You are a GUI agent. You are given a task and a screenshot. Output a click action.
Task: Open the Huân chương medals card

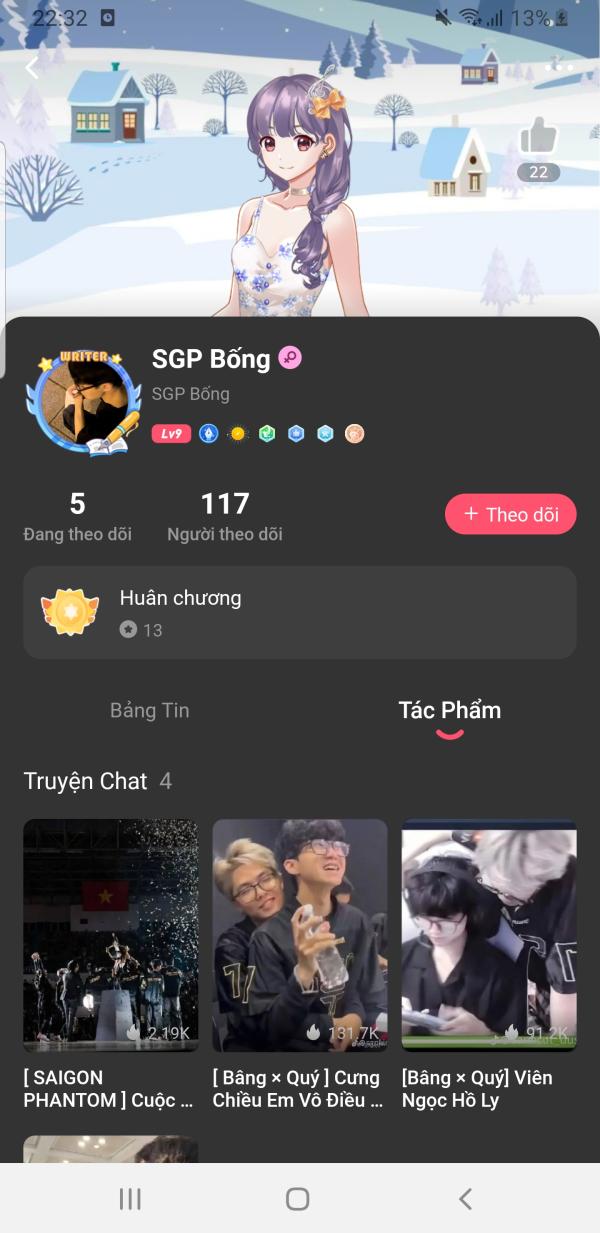(x=300, y=612)
